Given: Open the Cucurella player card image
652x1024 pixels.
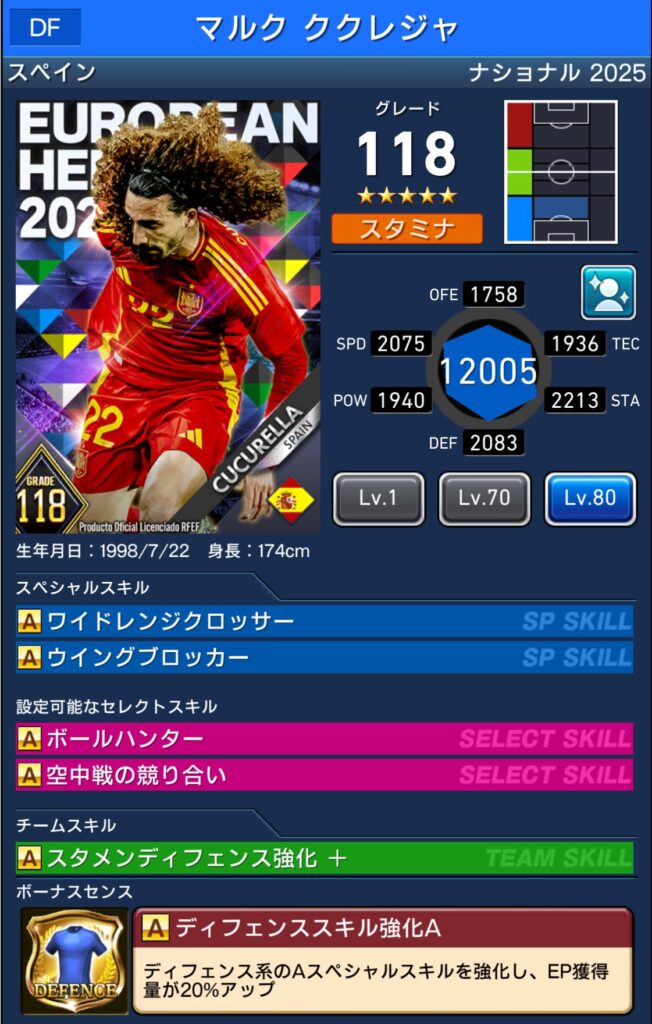Looking at the screenshot, I should (168, 317).
